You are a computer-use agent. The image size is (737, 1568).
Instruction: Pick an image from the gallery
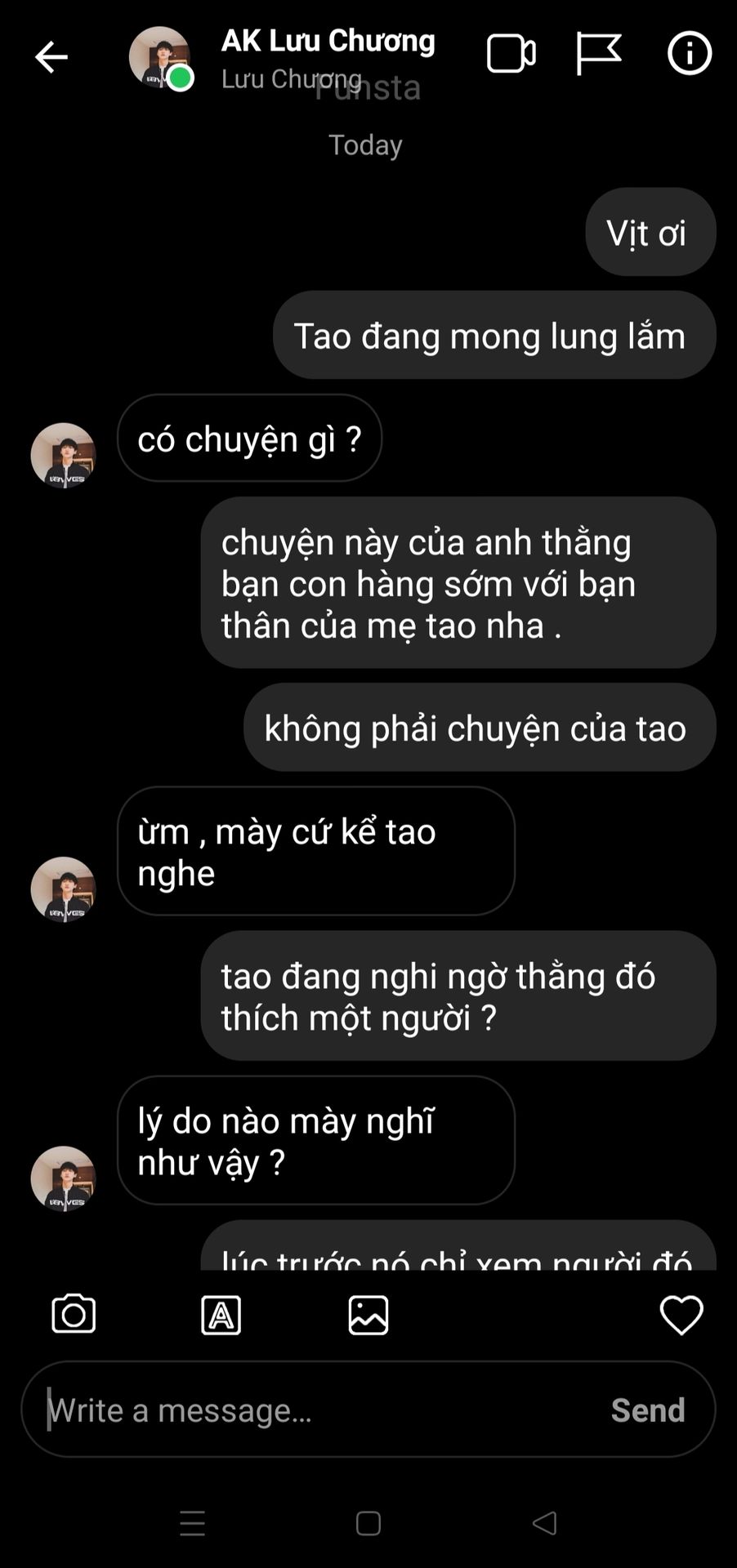click(368, 1315)
